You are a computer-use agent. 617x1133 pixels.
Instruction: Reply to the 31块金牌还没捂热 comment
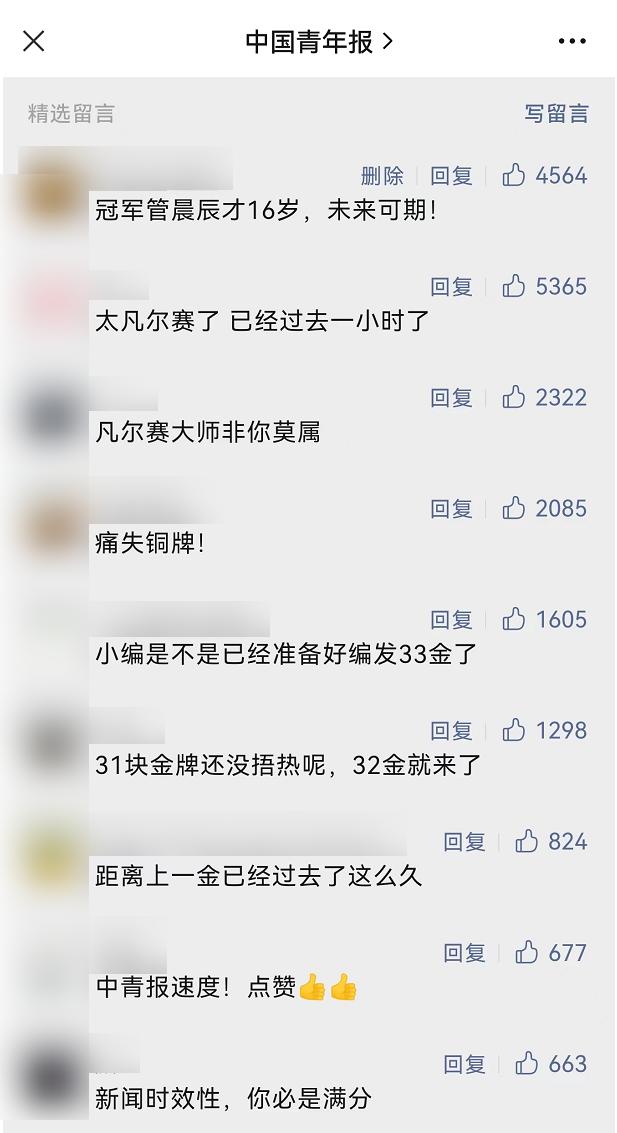coord(451,731)
